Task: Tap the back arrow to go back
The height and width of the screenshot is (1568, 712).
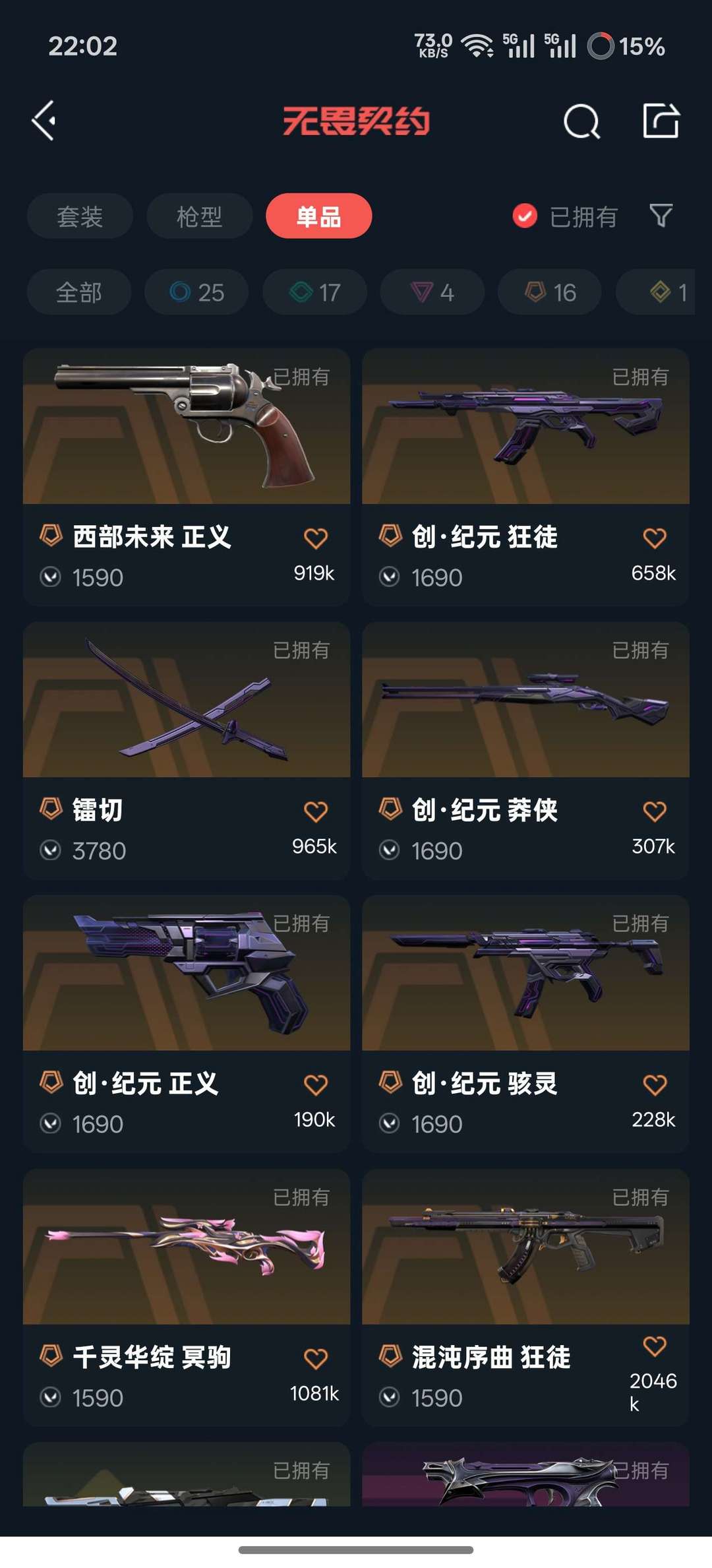Action: (x=44, y=121)
